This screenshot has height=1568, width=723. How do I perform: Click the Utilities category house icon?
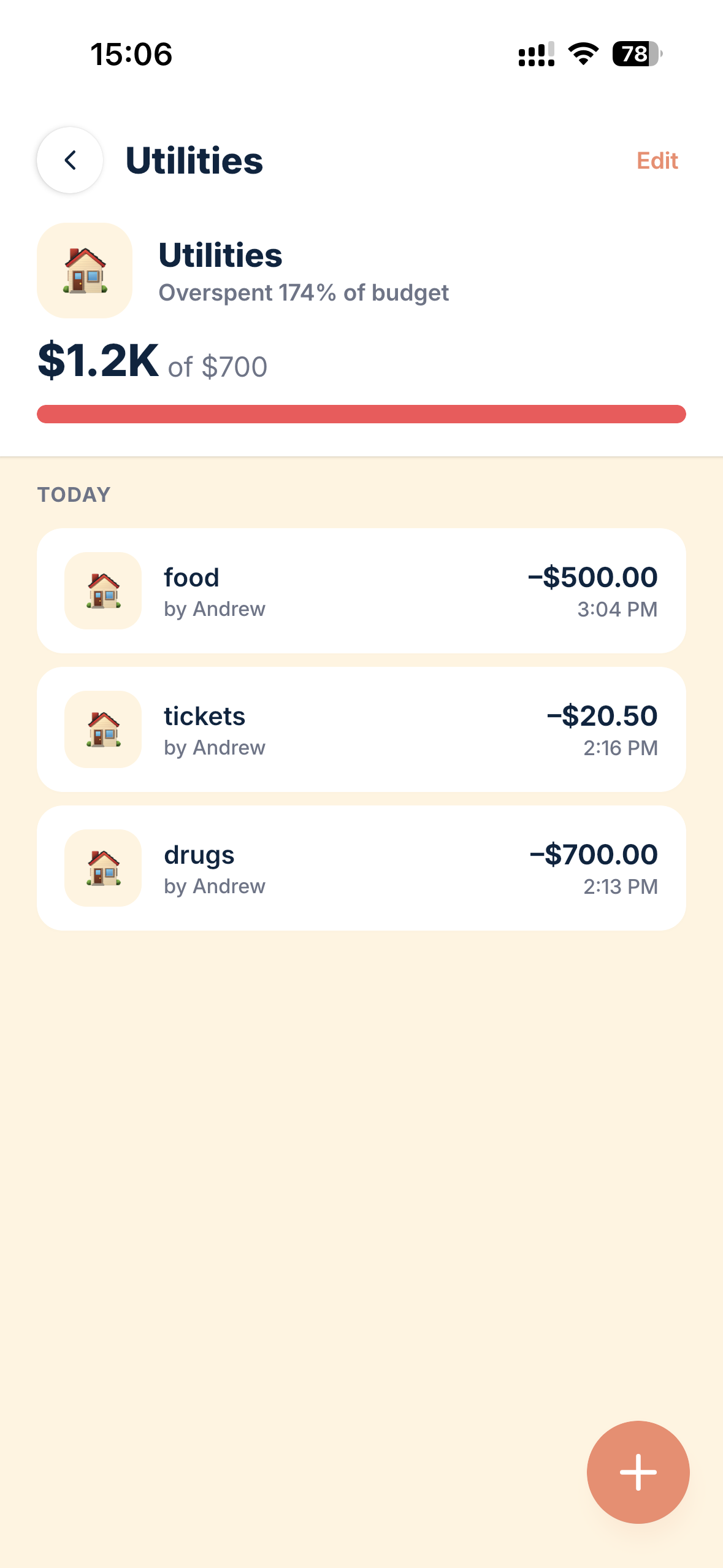(x=84, y=271)
